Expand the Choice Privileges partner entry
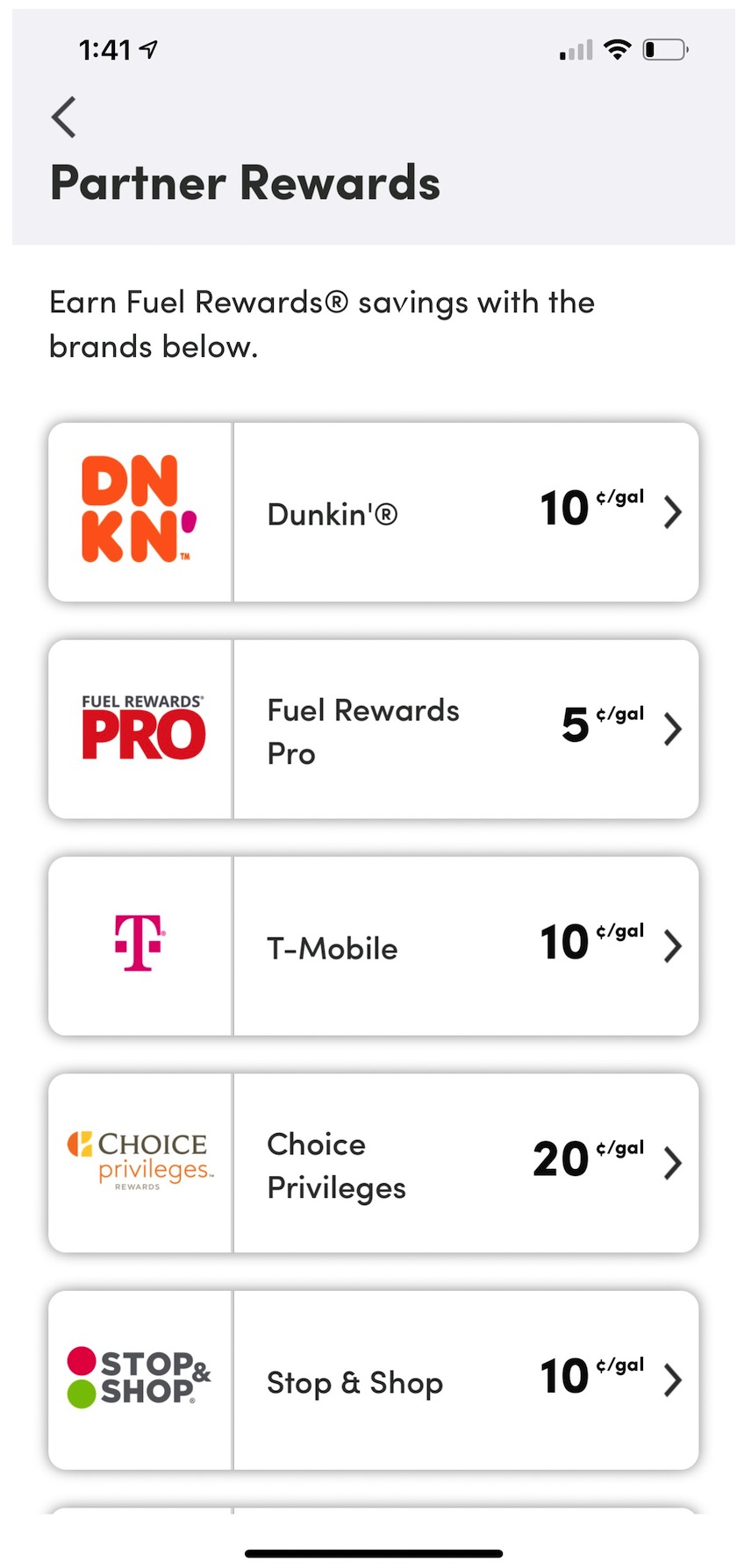This screenshot has width=744, height=1568. 673,1163
